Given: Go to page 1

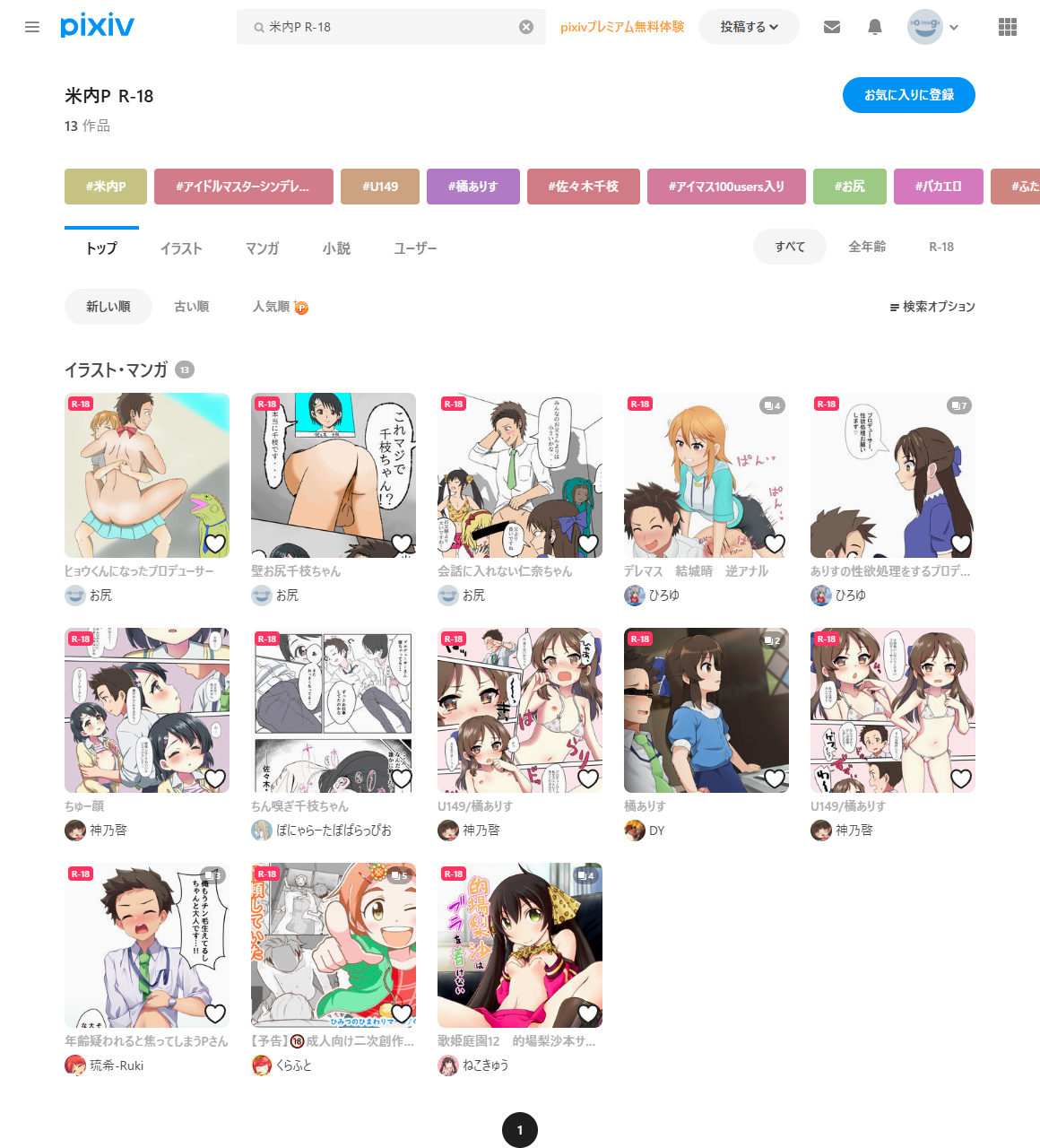Looking at the screenshot, I should click(x=520, y=1130).
